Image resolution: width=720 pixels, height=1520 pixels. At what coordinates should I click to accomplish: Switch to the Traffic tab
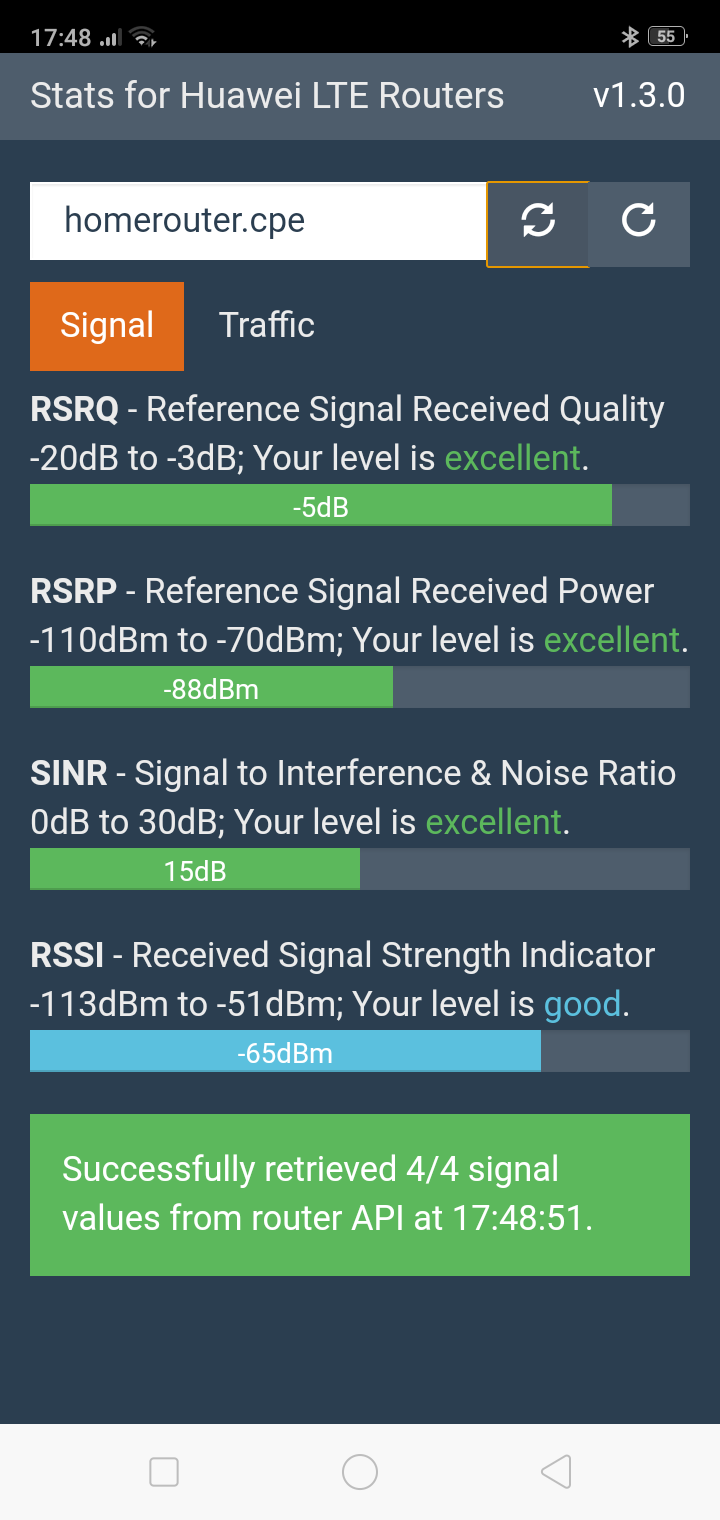click(266, 325)
